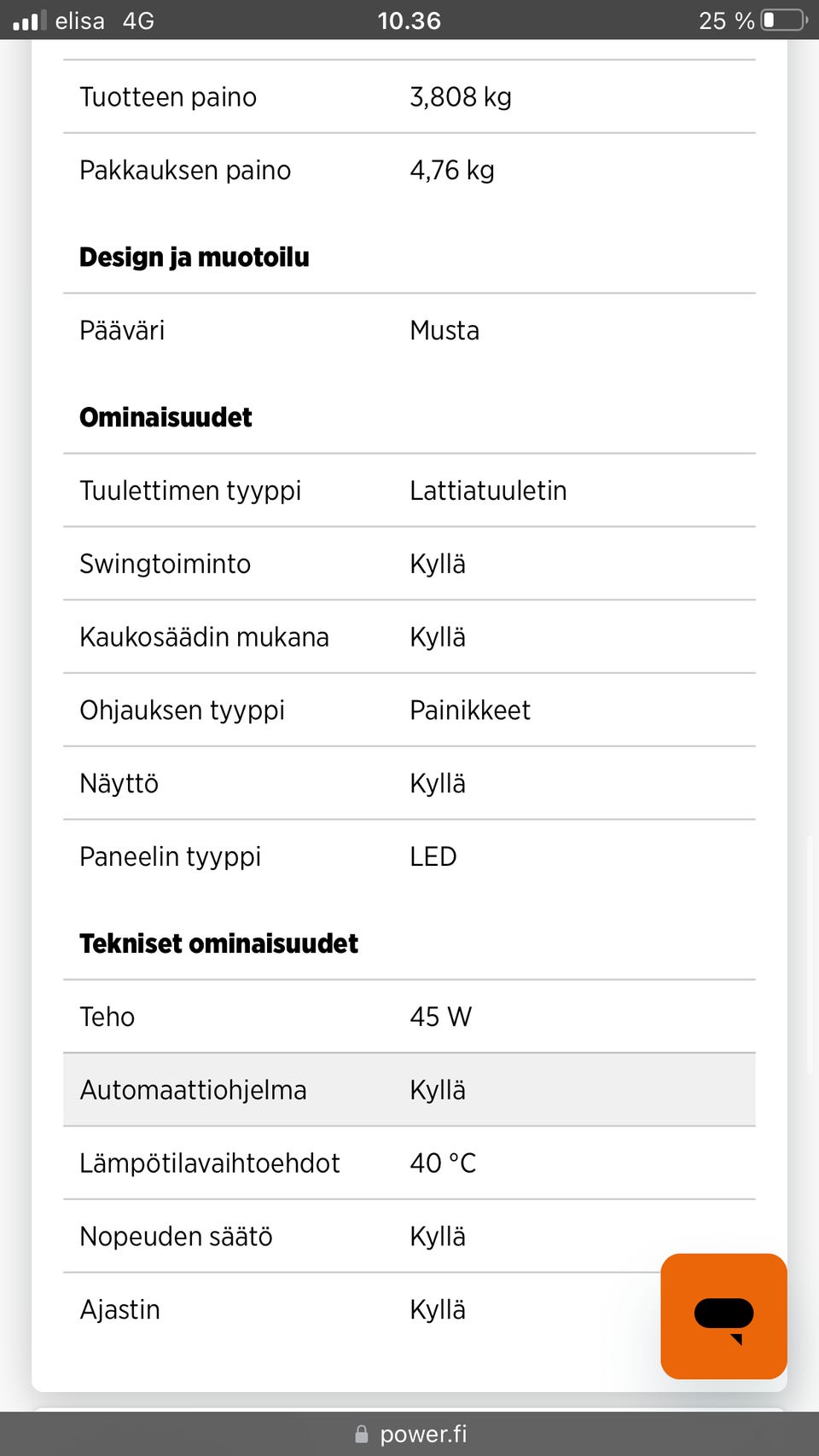Tap the Kaukosäädin mukana row

pyautogui.click(x=409, y=636)
